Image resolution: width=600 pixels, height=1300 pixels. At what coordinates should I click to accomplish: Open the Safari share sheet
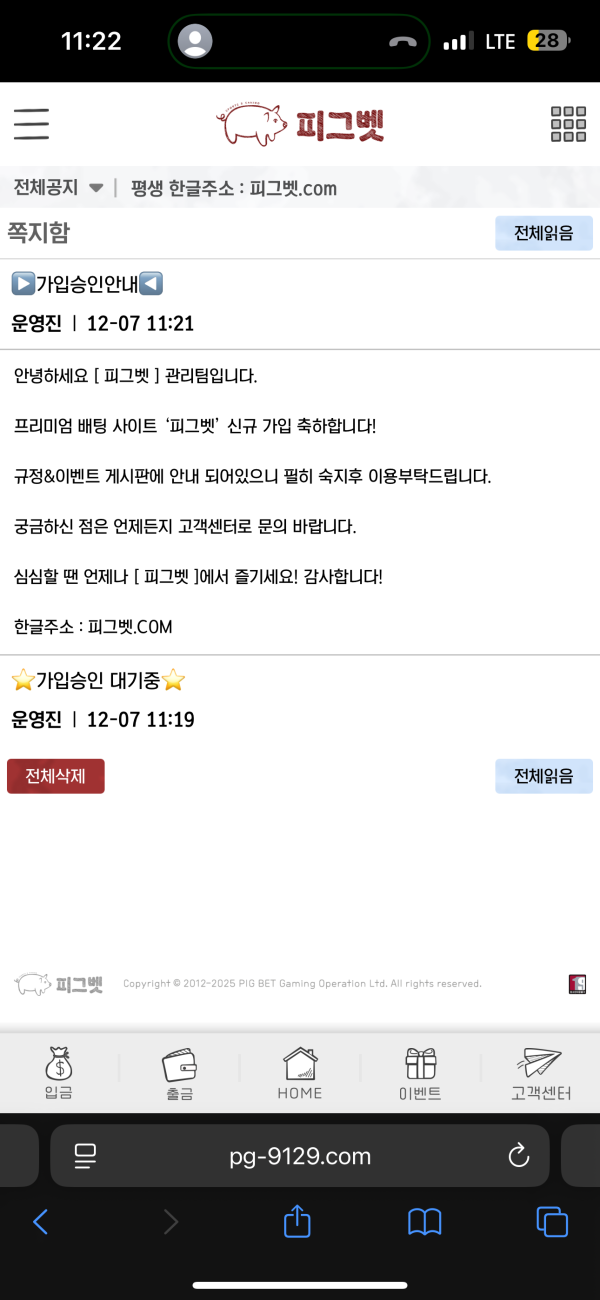click(x=297, y=1221)
